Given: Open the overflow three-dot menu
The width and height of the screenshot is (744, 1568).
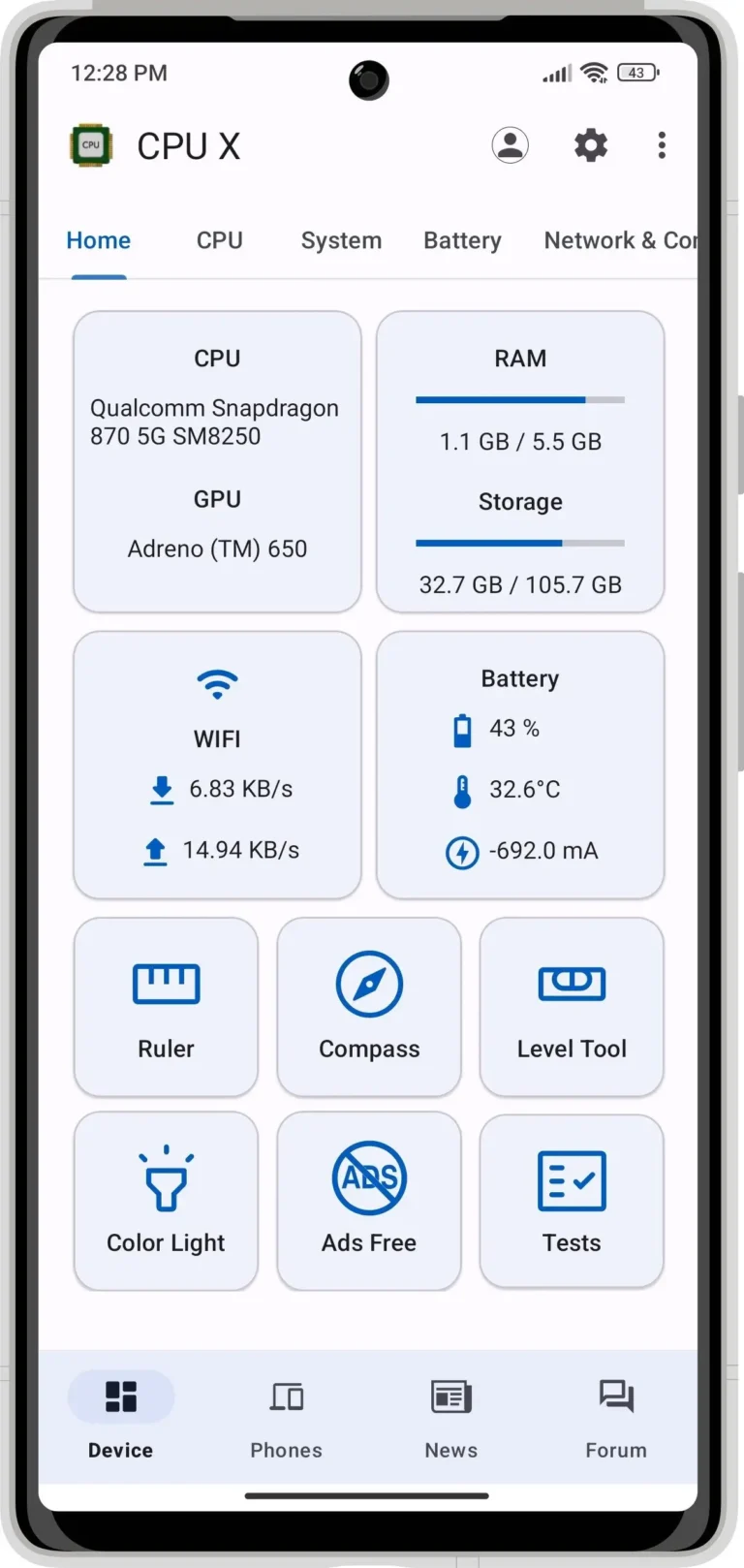Looking at the screenshot, I should pyautogui.click(x=662, y=145).
